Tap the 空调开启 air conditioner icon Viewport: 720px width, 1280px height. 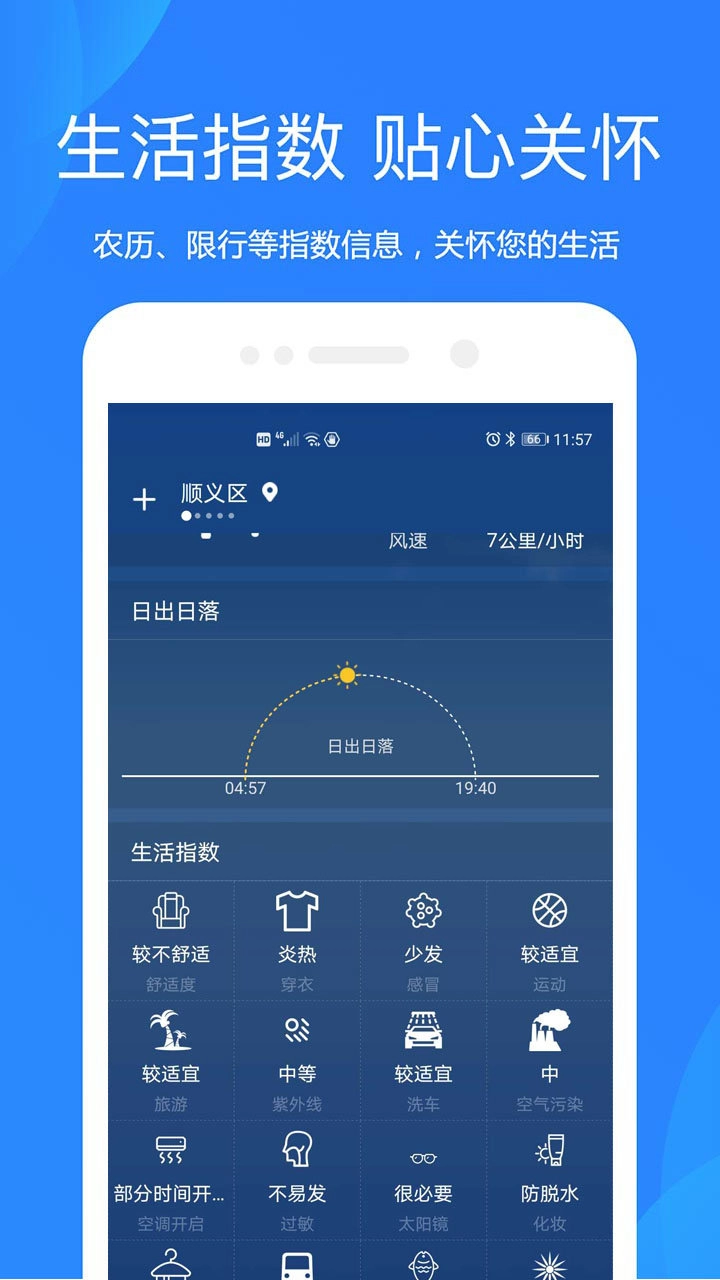click(x=171, y=1152)
